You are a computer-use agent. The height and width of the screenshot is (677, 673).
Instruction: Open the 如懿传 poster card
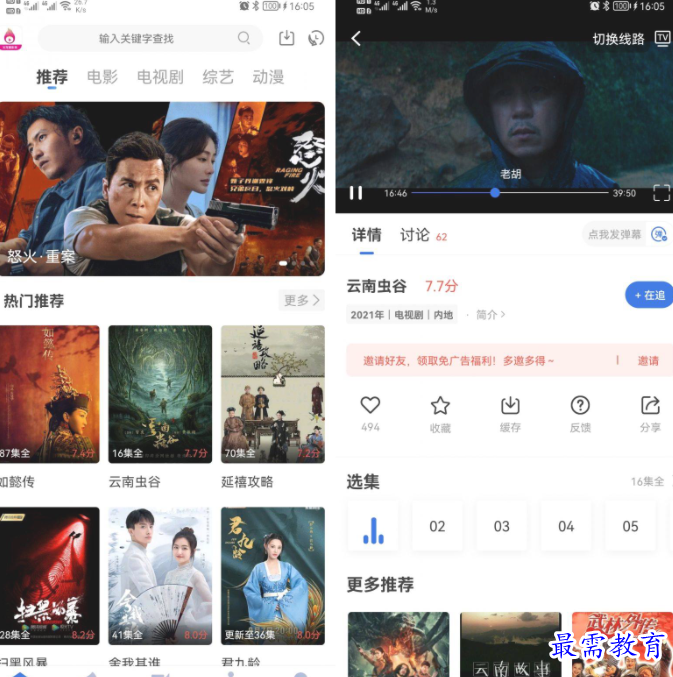[x=49, y=394]
